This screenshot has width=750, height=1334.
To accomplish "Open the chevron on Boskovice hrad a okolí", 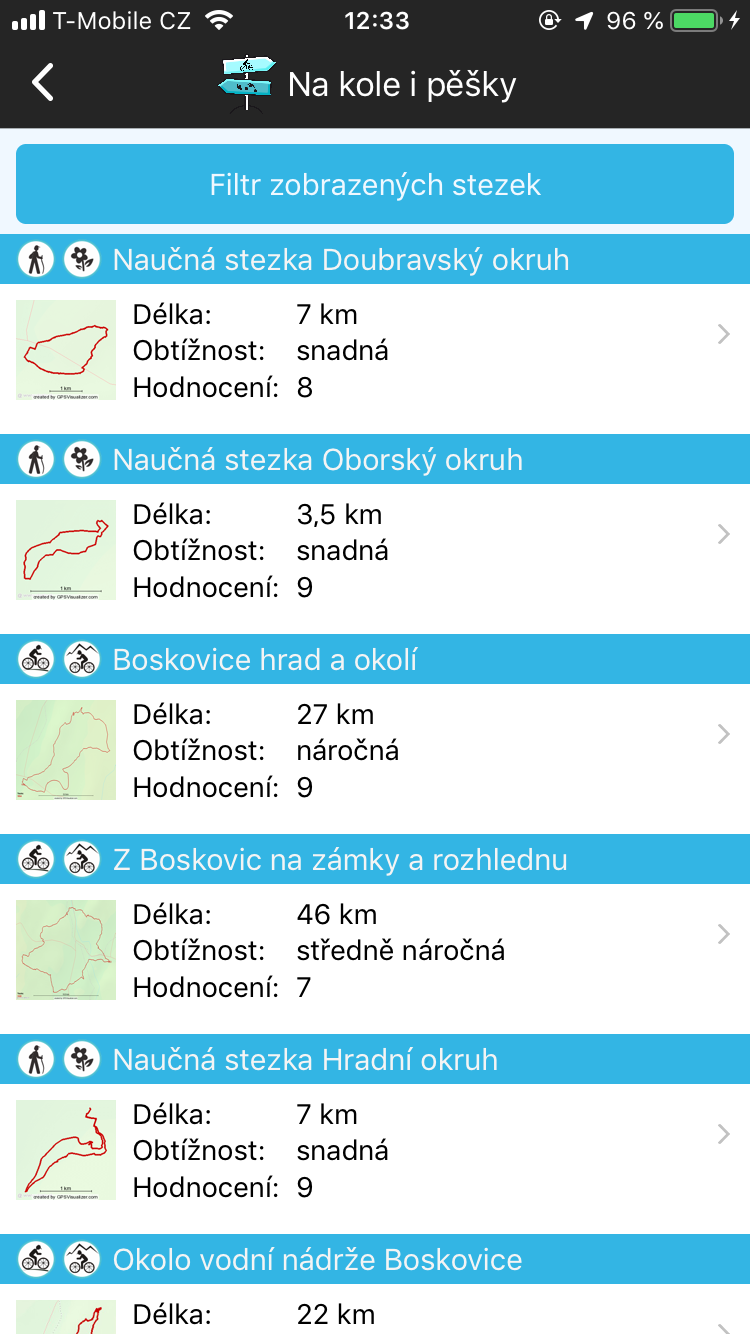I will (x=723, y=734).
